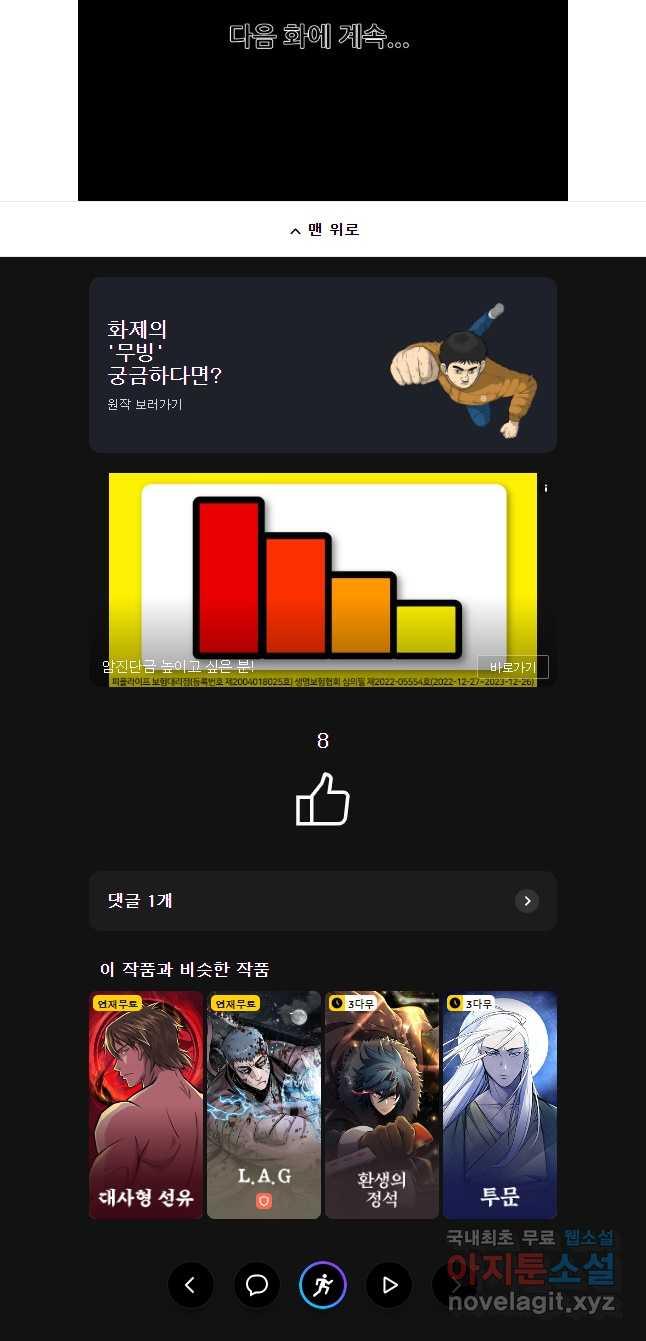Screen dimensions: 646x1341
Task: Open the 무빙 원작 보러가기 banner
Action: 322,365
